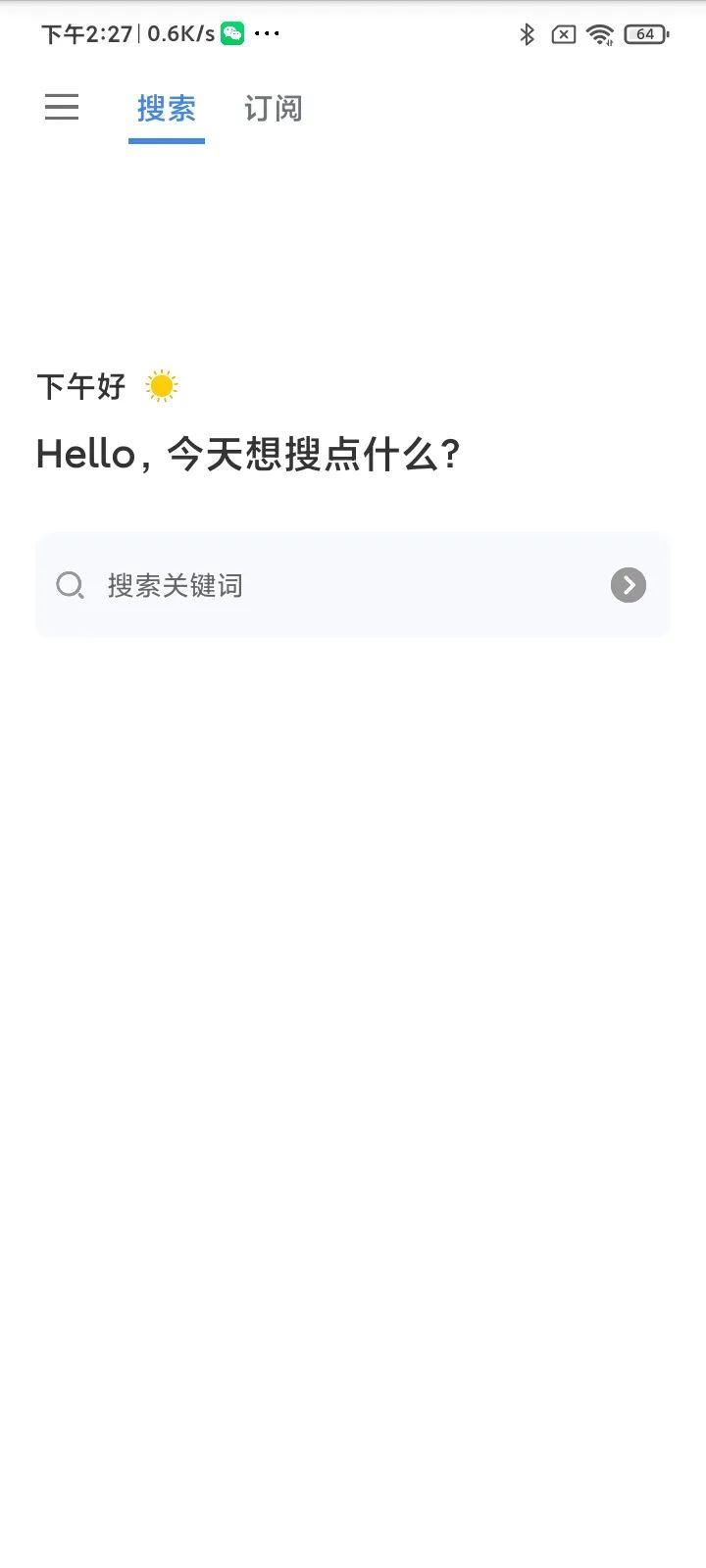This screenshot has height=1568, width=706.
Task: Switch to the 订阅 tab
Action: [x=273, y=109]
